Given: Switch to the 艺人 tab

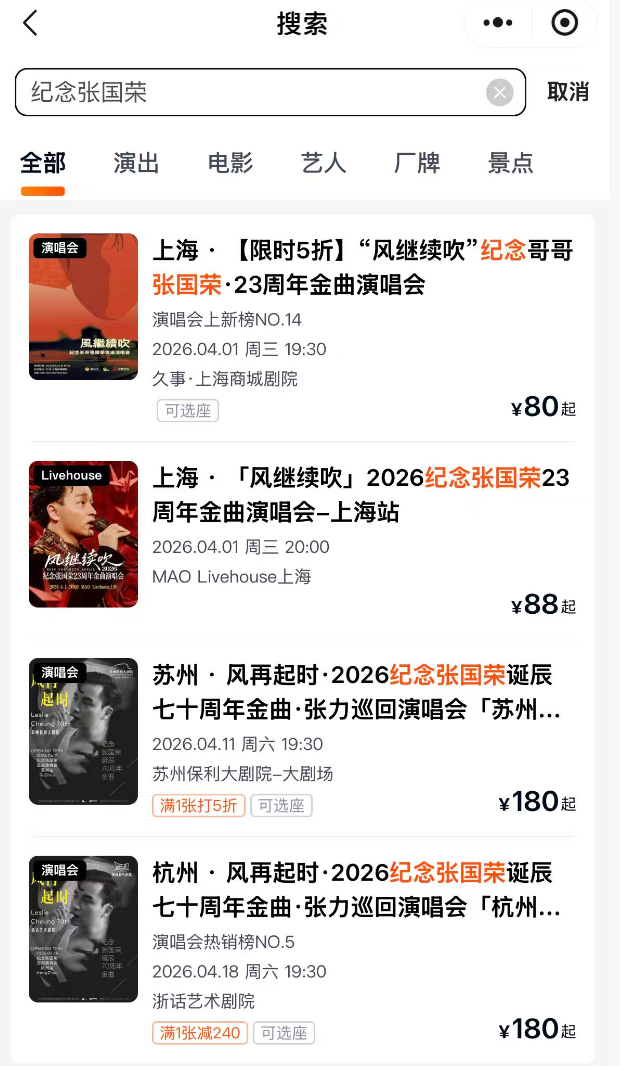Looking at the screenshot, I should point(324,163).
